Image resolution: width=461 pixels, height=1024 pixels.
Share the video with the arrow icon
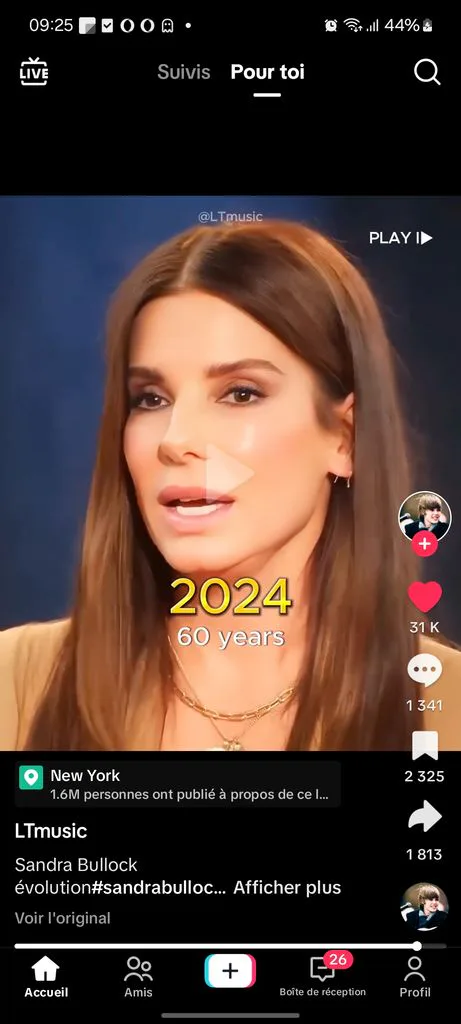click(424, 816)
